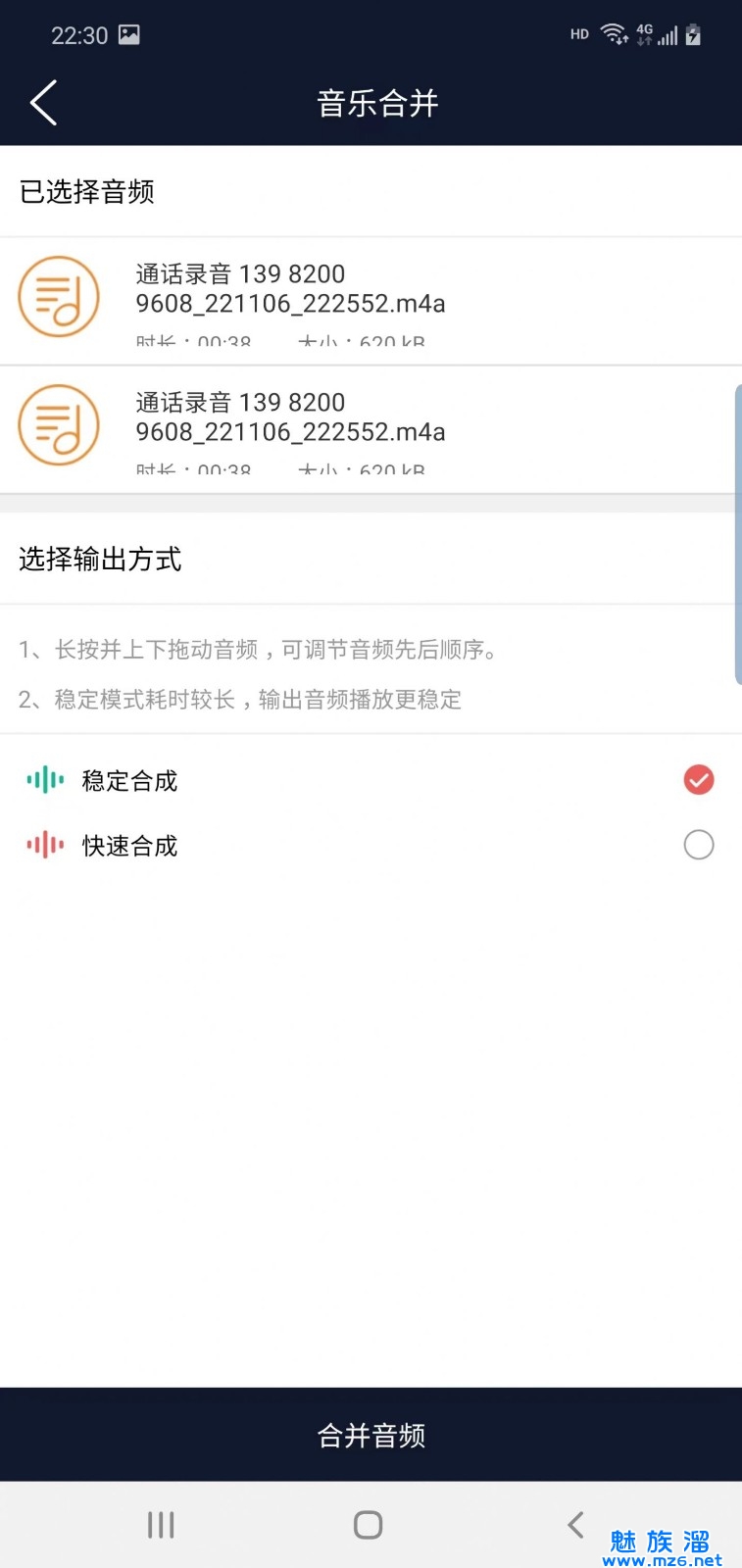Go back from the 音乐合并 screen
The image size is (742, 1568).
tap(44, 103)
